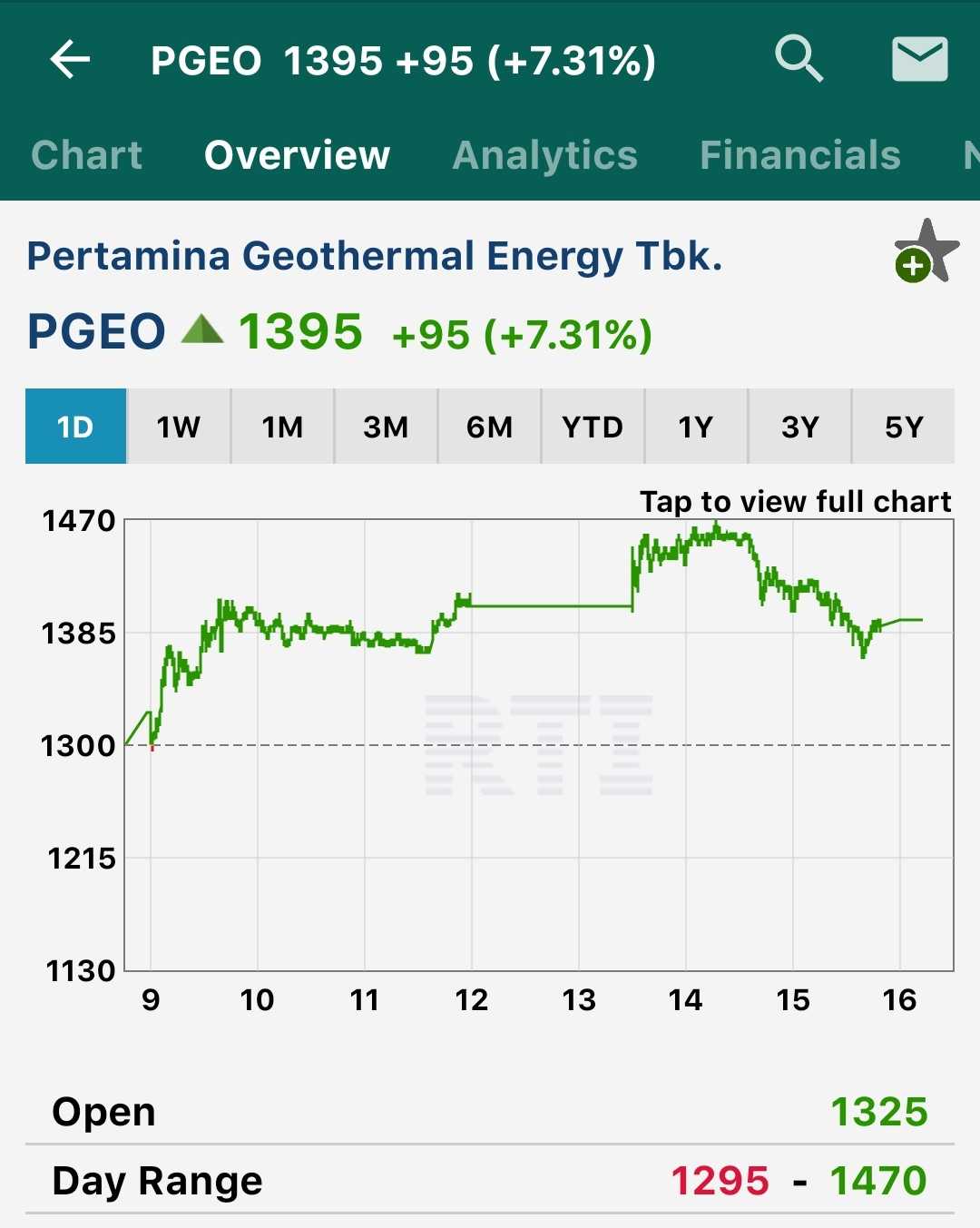The image size is (980, 1228).
Task: Open the stock search
Action: click(799, 61)
